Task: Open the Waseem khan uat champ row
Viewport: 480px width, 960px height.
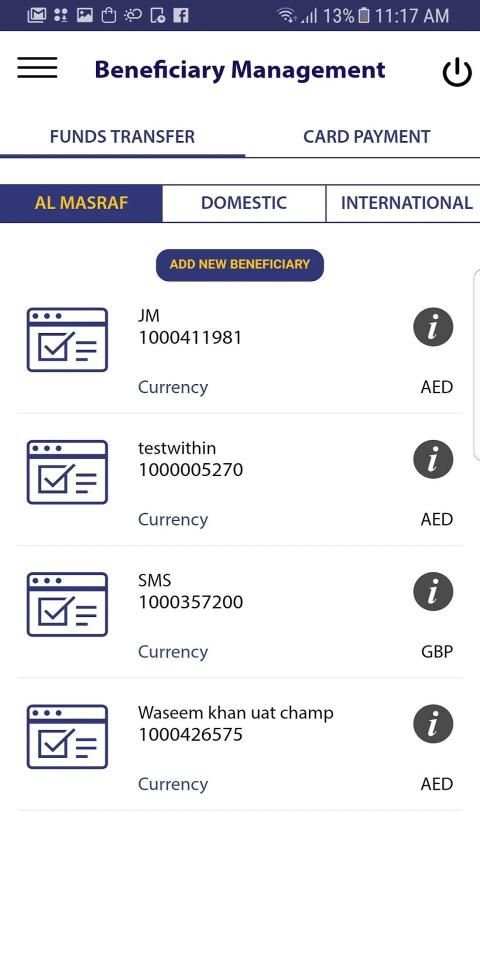Action: (x=240, y=748)
